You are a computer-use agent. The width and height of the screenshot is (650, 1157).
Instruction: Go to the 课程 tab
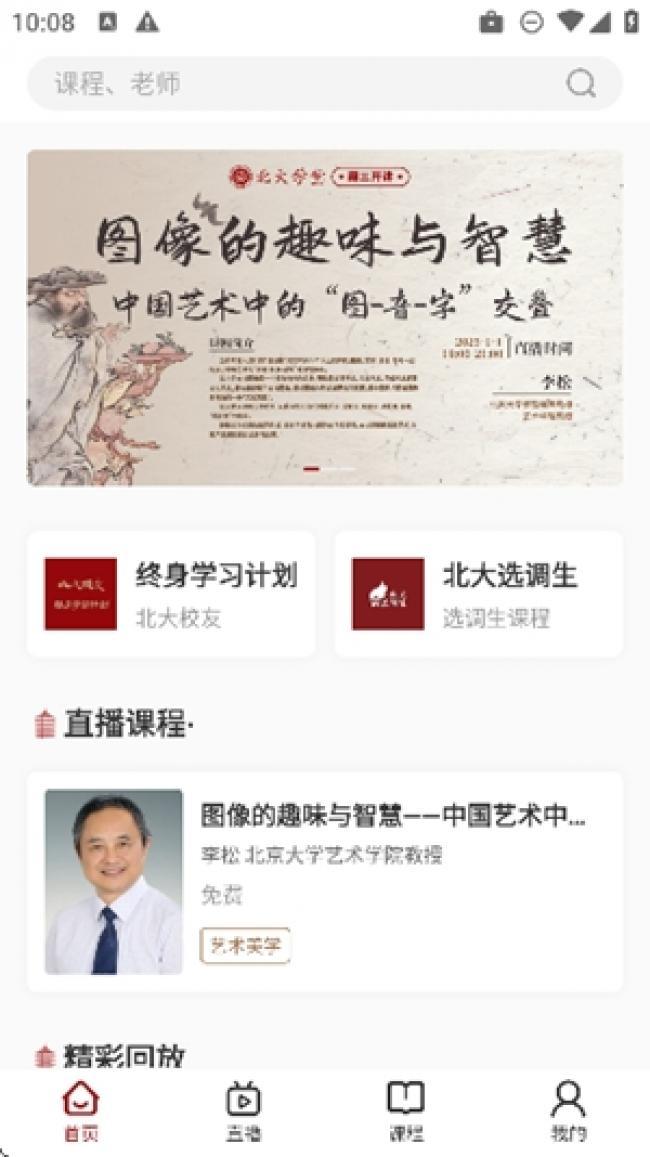tap(405, 1111)
